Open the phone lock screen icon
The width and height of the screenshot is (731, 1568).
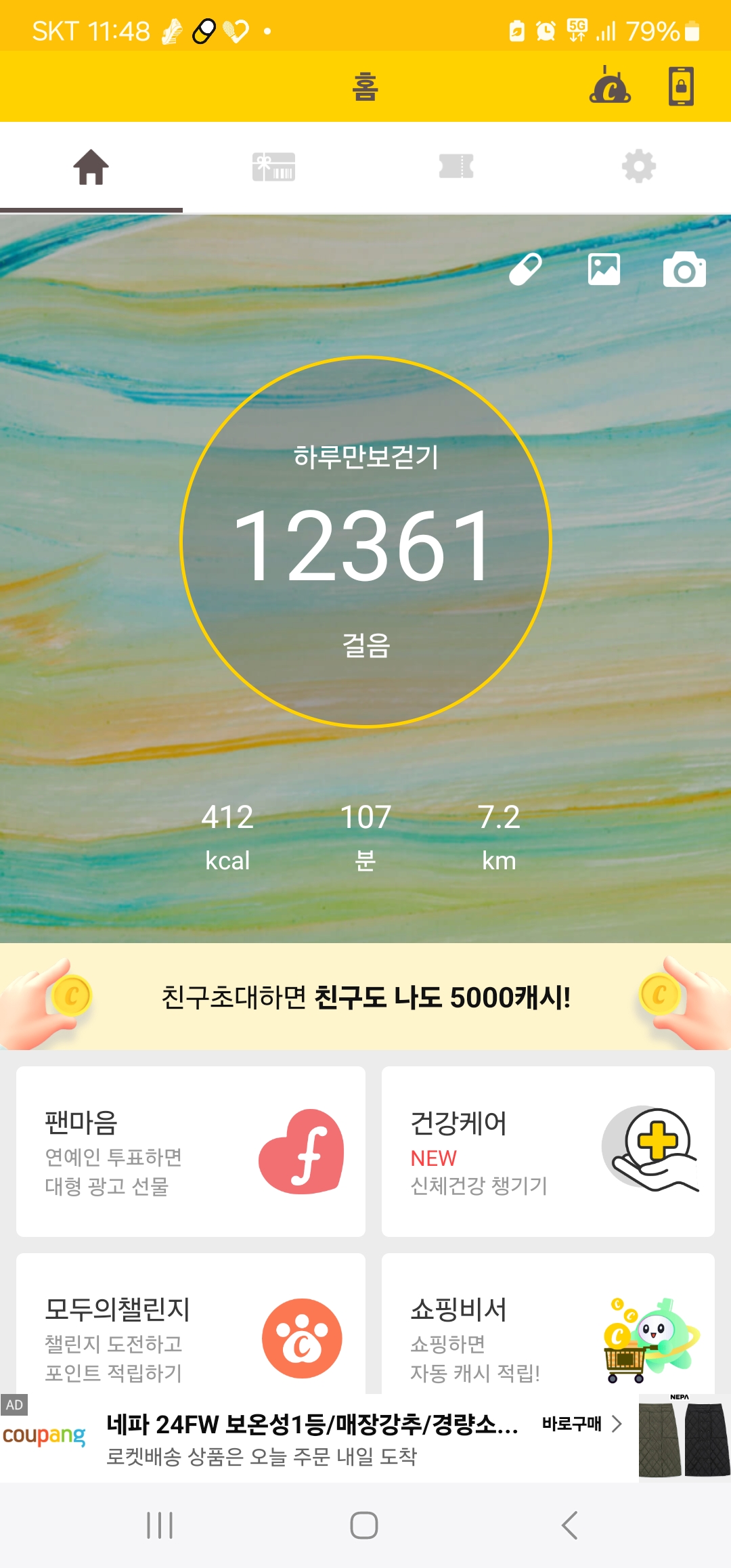[681, 86]
